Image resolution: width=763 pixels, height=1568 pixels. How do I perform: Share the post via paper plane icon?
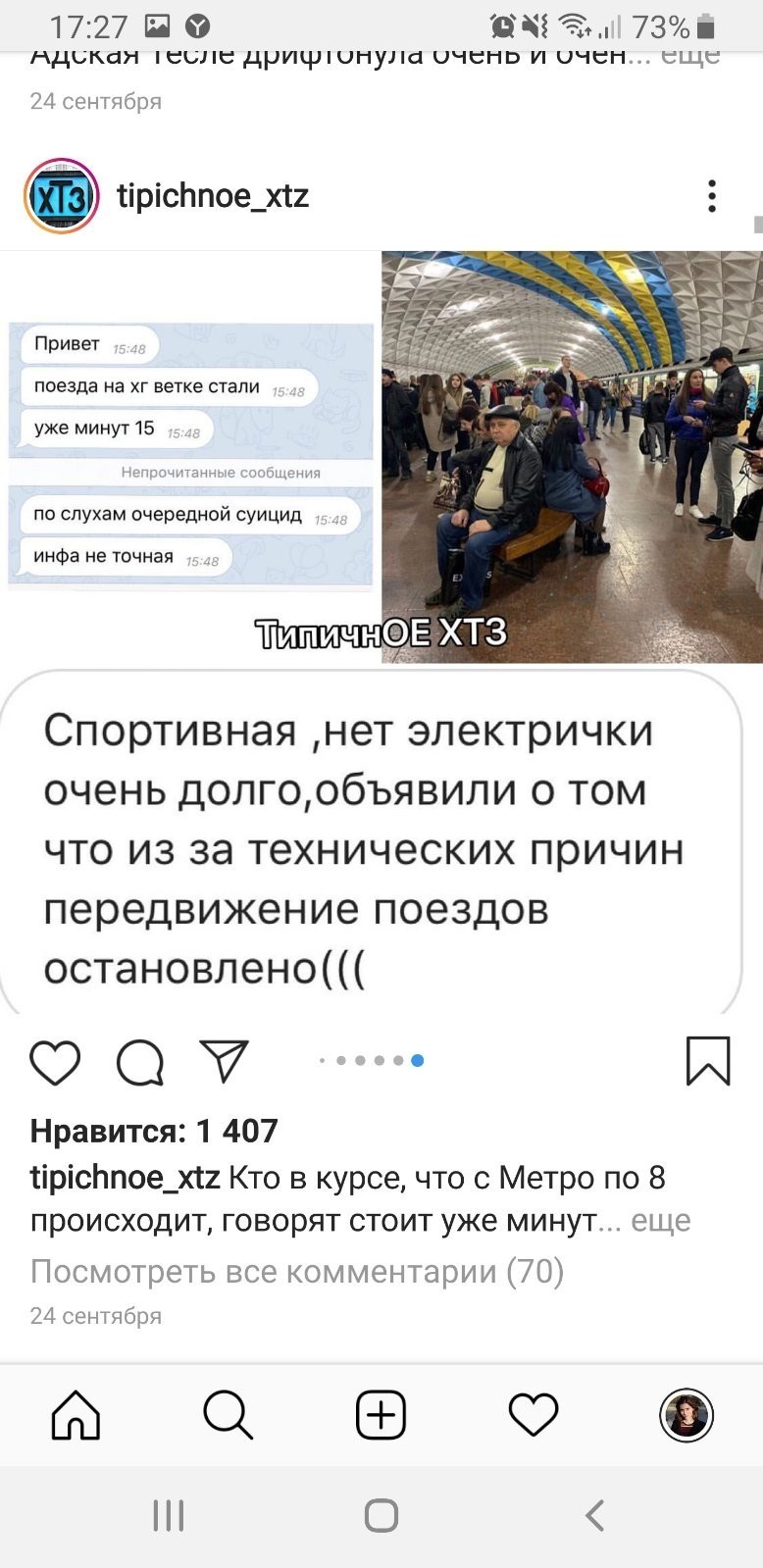point(225,1061)
